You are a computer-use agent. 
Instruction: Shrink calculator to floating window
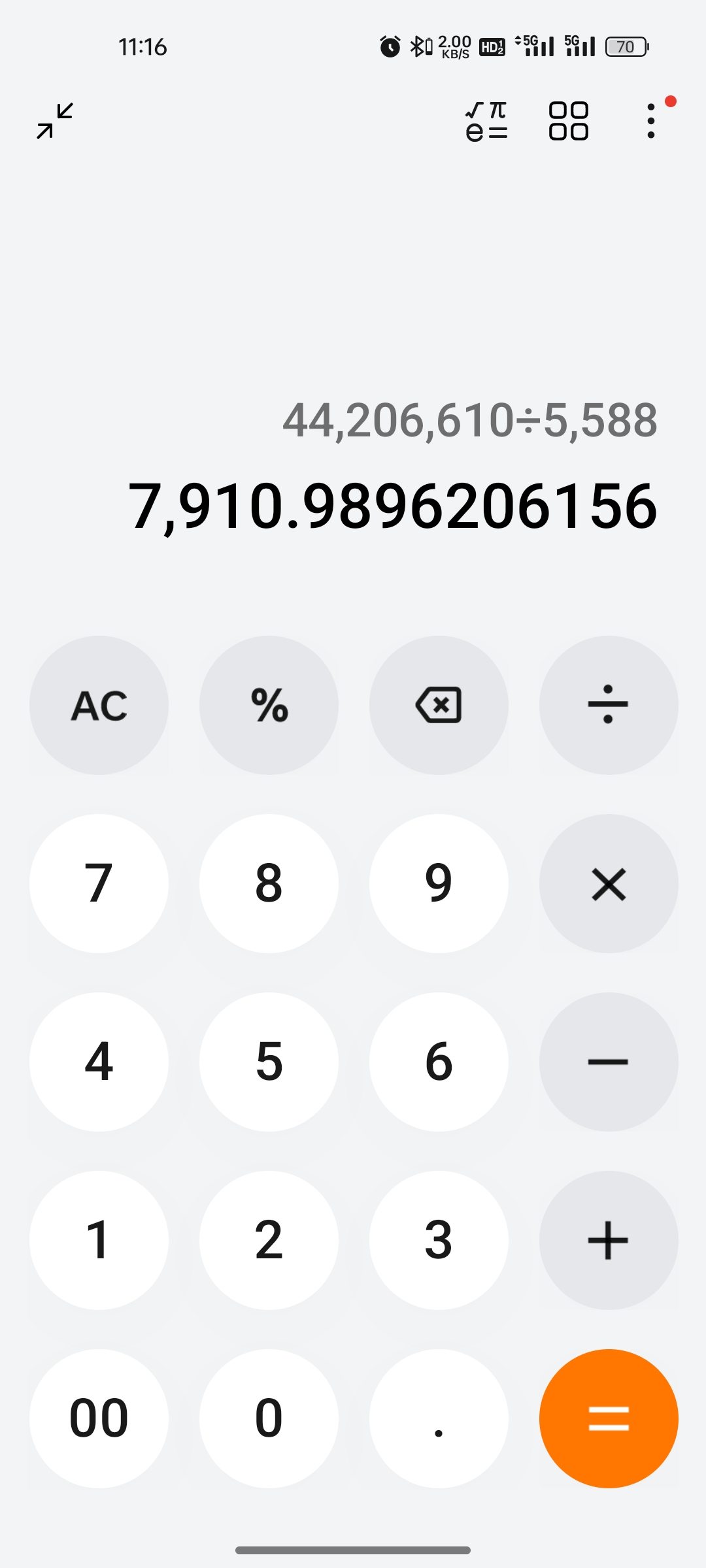(55, 121)
